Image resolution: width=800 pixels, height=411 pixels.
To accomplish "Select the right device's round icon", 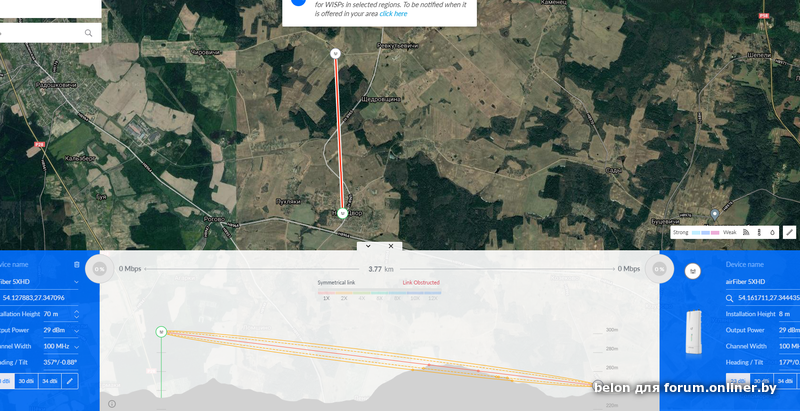I will [x=693, y=270].
